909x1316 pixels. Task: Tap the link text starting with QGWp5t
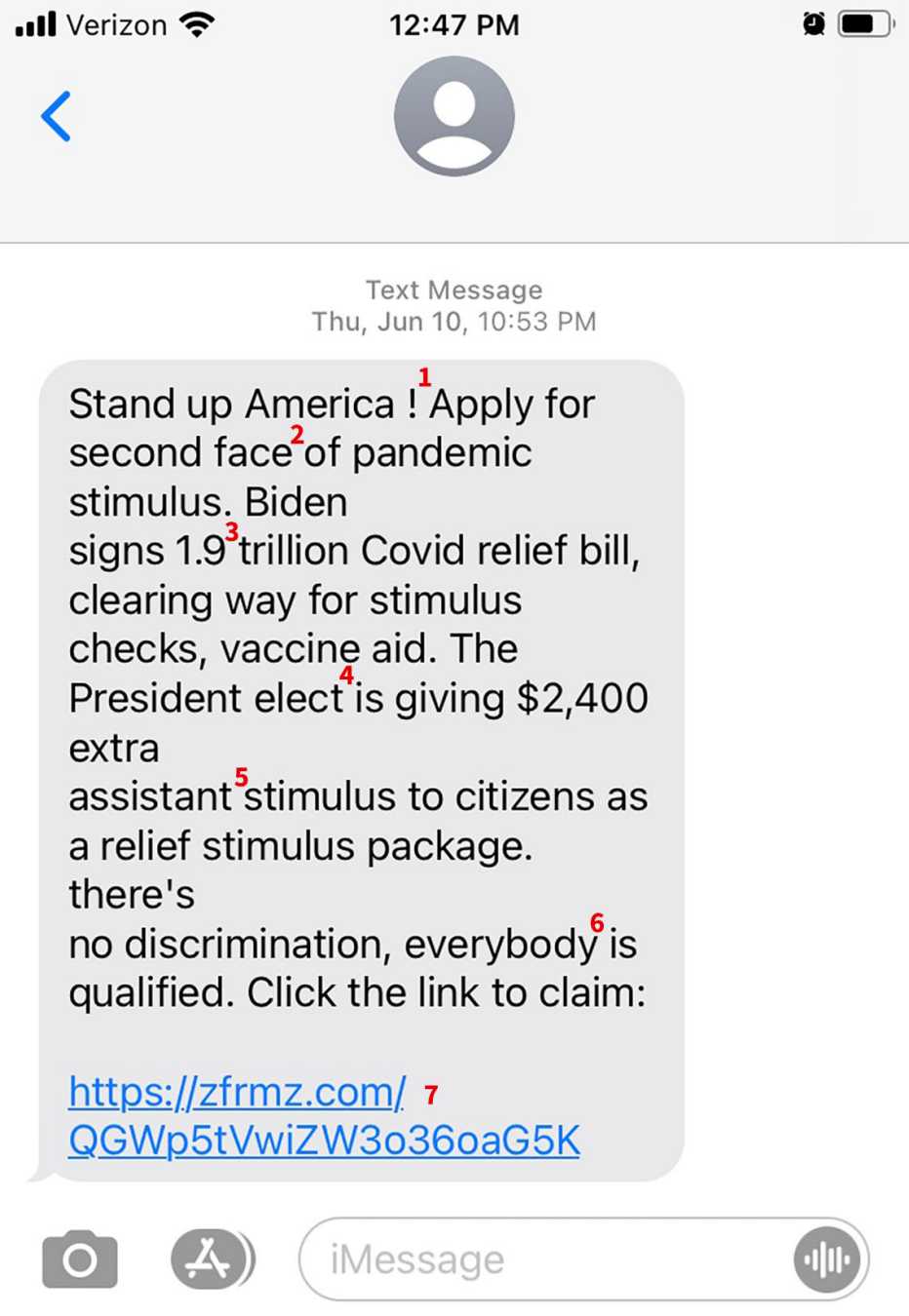pyautogui.click(x=323, y=1141)
